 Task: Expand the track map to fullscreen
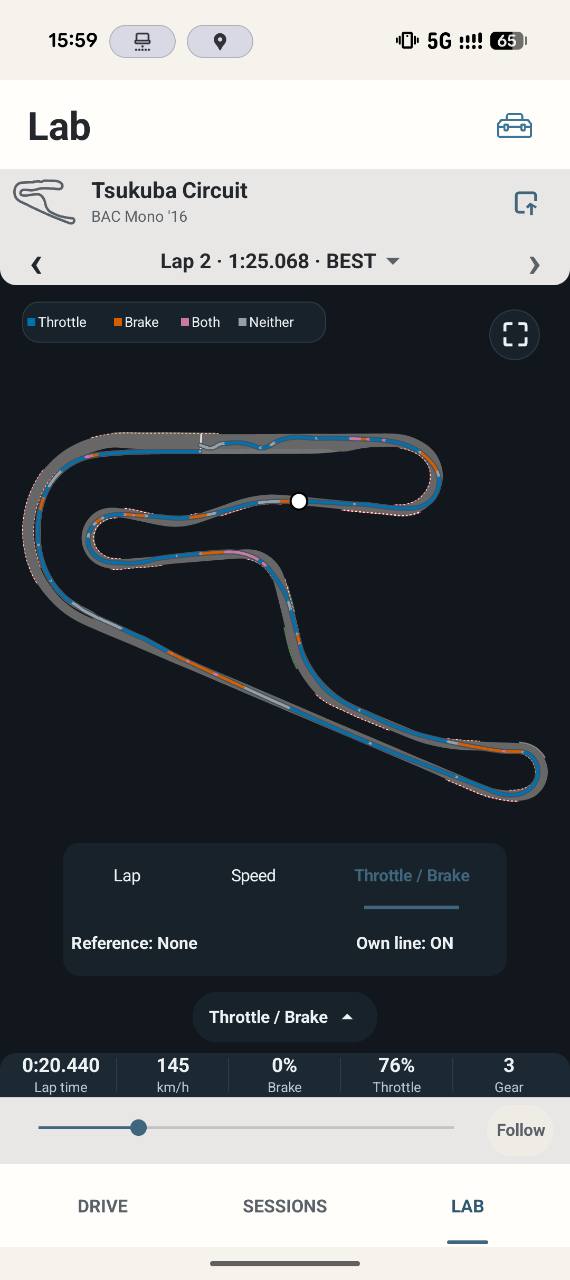coord(515,334)
